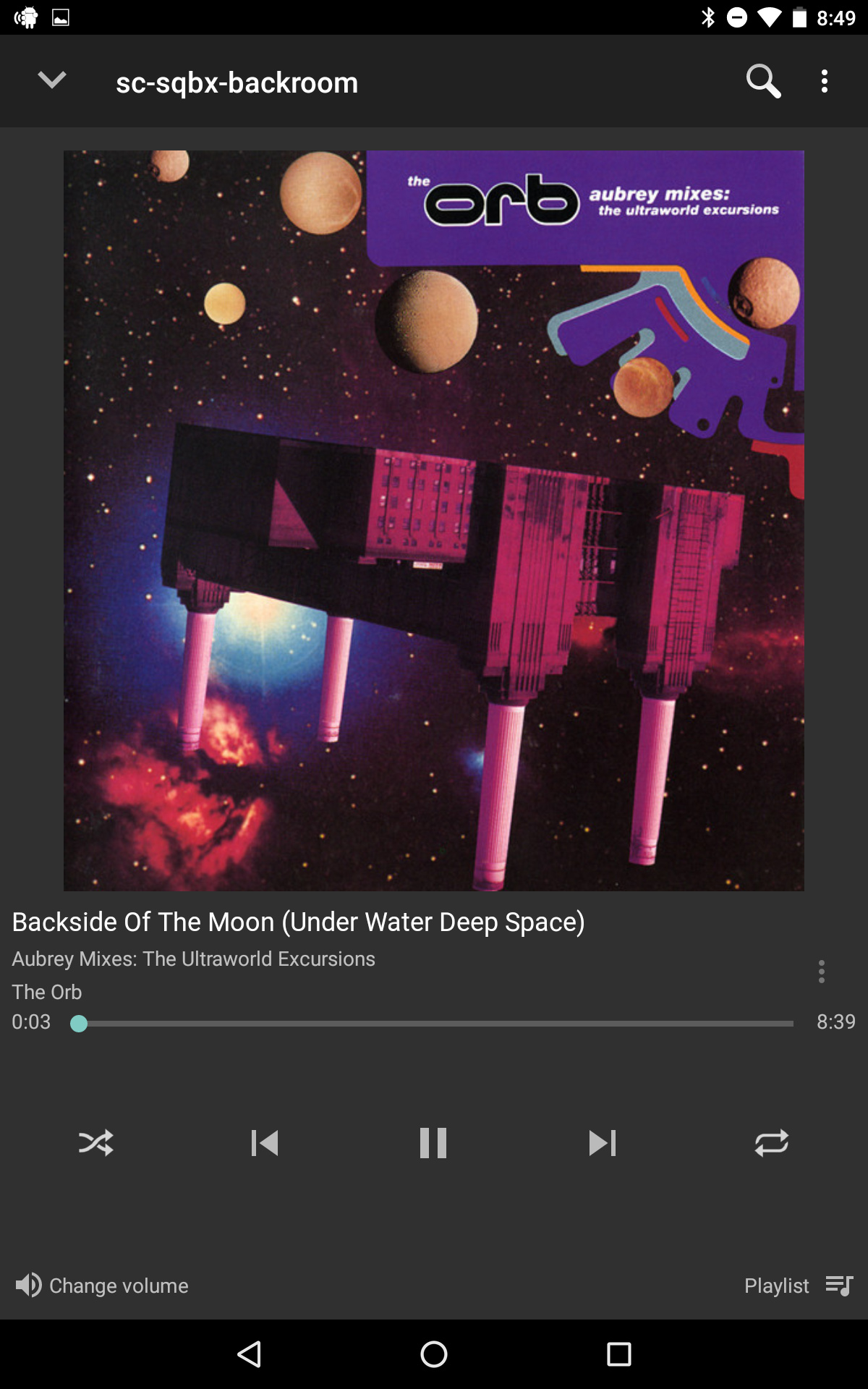The width and height of the screenshot is (868, 1389).
Task: Skip to the next track
Action: click(x=603, y=1143)
